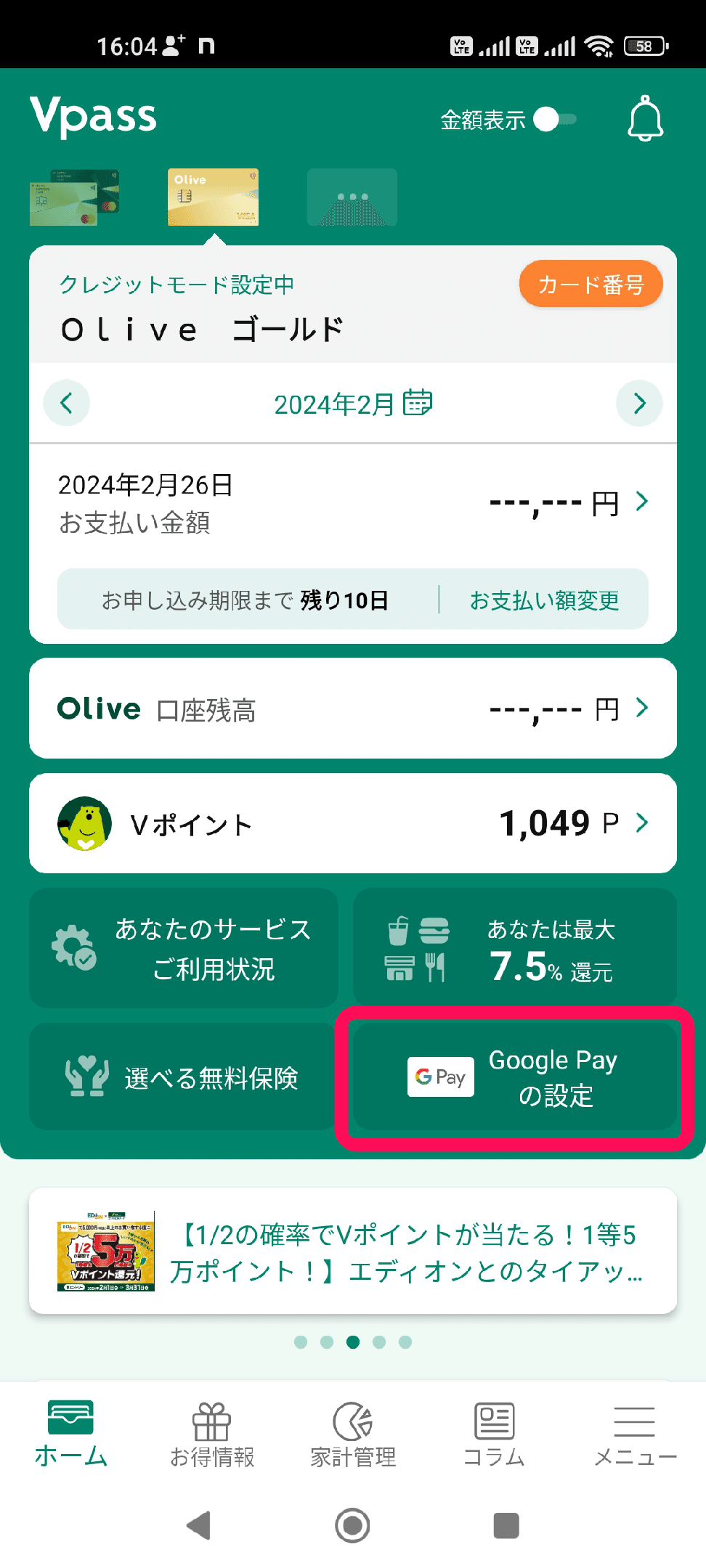Tap the Vポイント mascot character icon
The image size is (706, 1568).
click(x=84, y=822)
